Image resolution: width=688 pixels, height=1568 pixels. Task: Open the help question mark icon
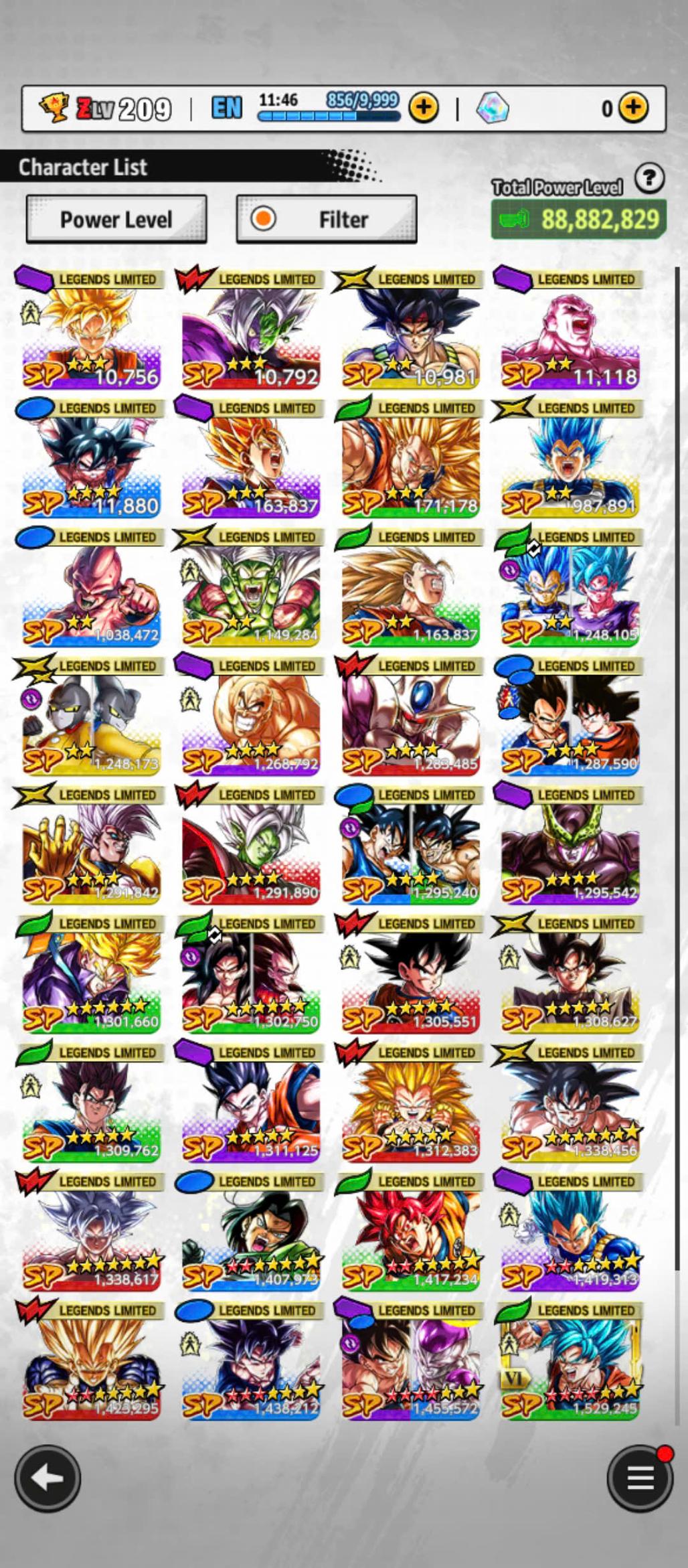649,178
